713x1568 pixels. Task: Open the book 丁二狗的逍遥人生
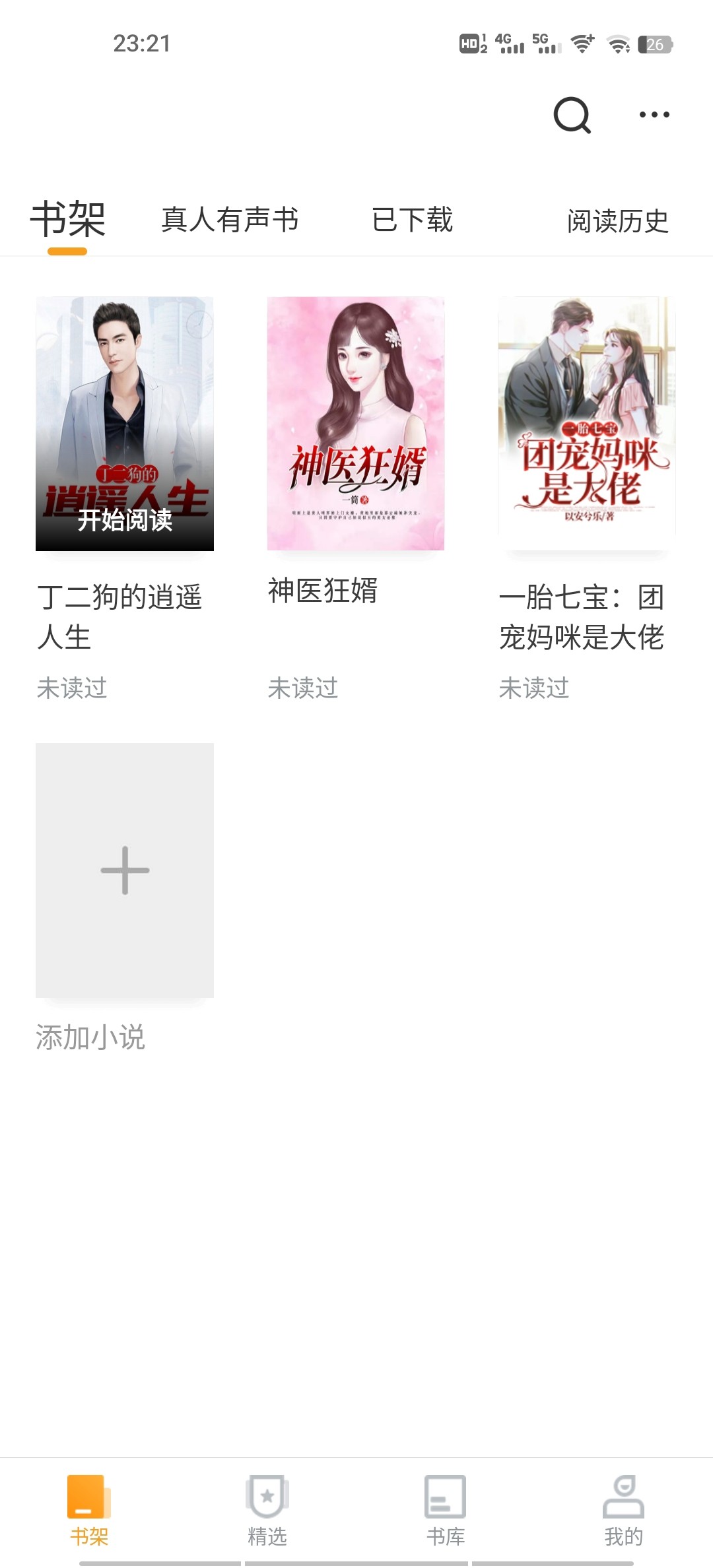tap(125, 424)
